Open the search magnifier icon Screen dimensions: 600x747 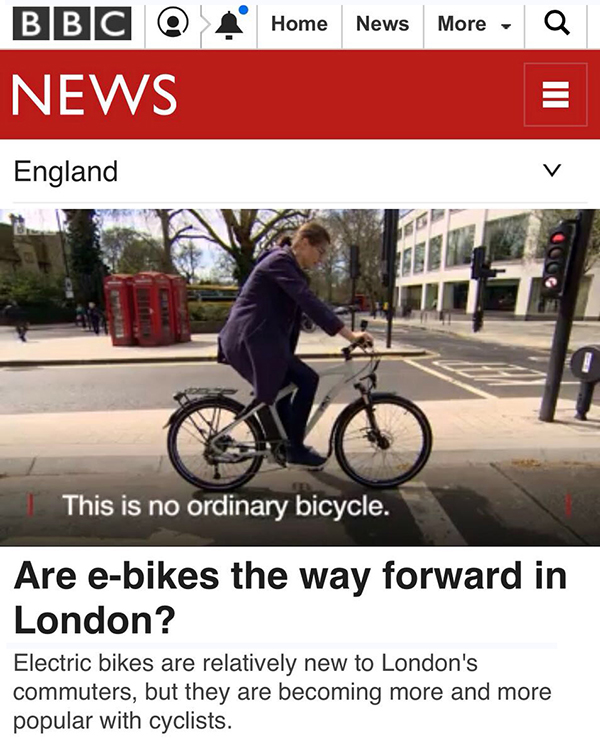click(557, 24)
